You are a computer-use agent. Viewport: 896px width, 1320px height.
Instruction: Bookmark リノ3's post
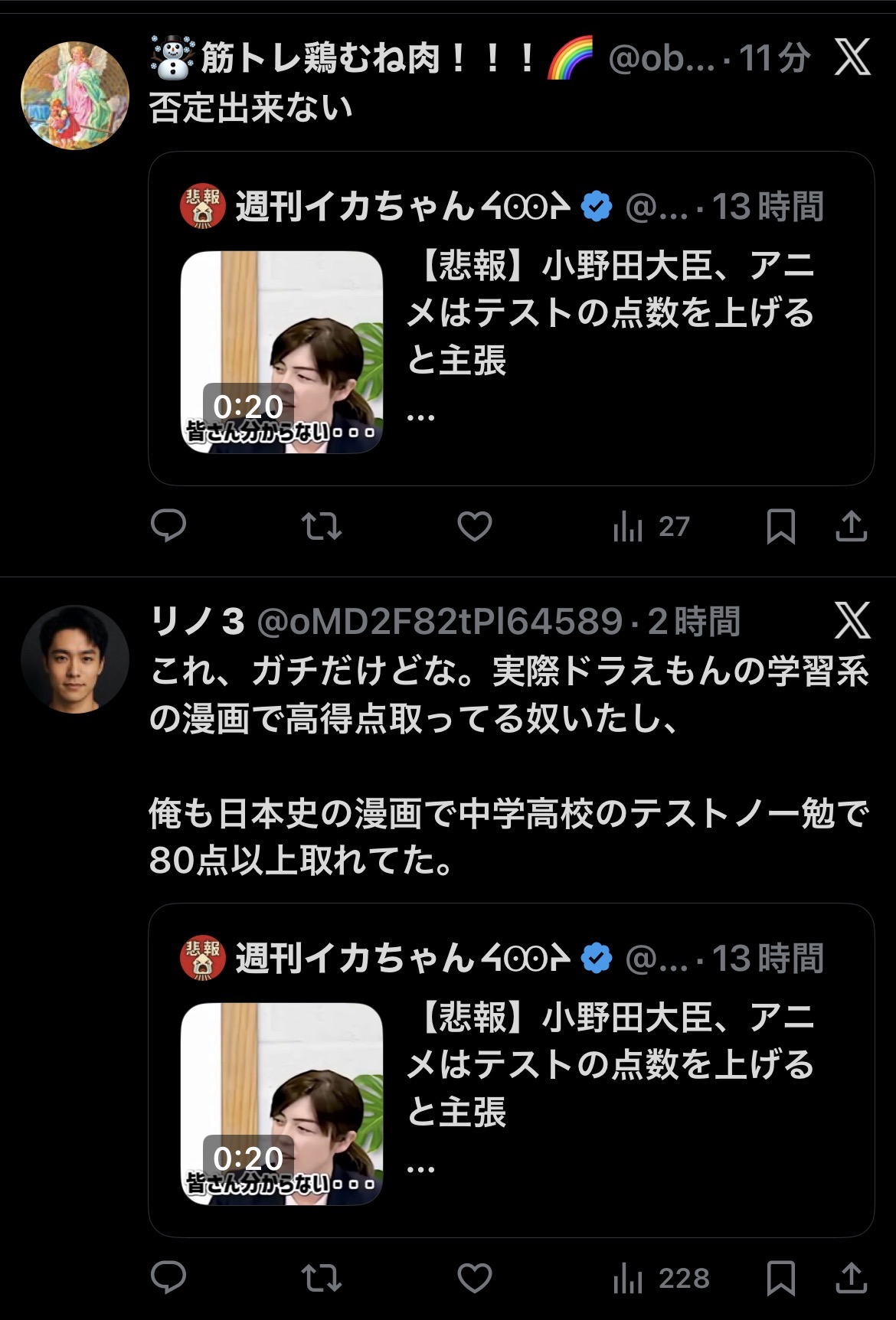click(780, 1279)
